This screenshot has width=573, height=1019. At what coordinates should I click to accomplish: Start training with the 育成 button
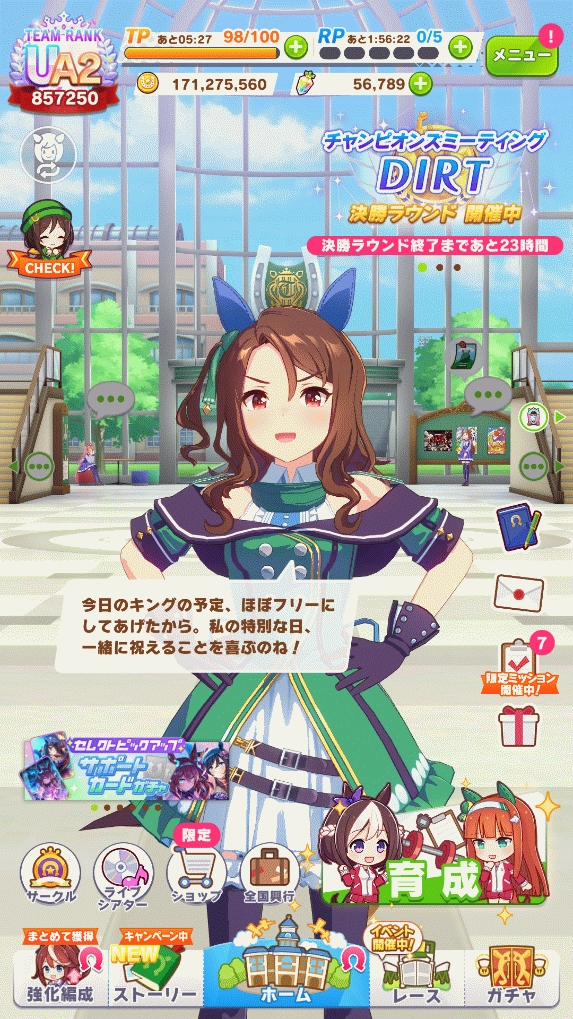pos(434,855)
